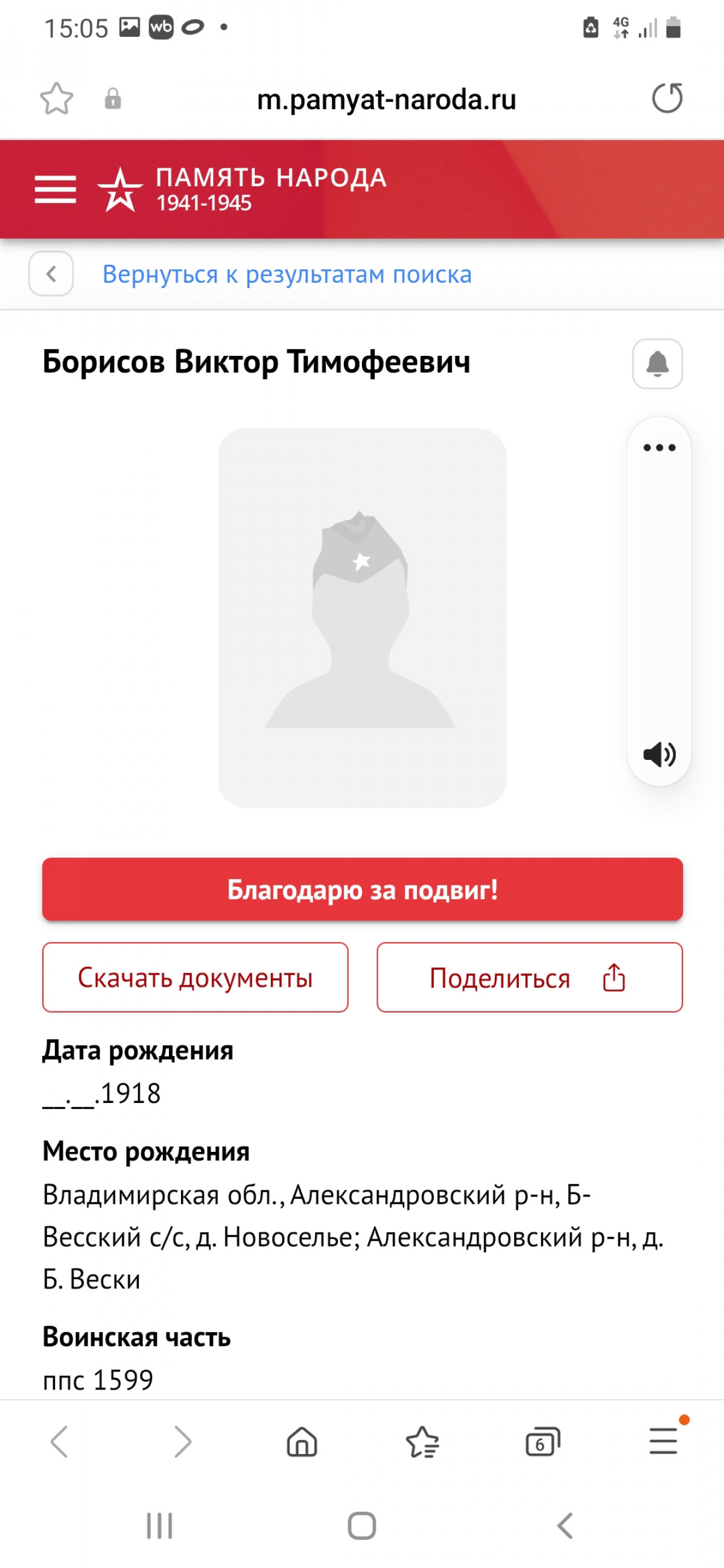The width and height of the screenshot is (724, 1568).
Task: Tap the system home button
Action: [x=361, y=1526]
